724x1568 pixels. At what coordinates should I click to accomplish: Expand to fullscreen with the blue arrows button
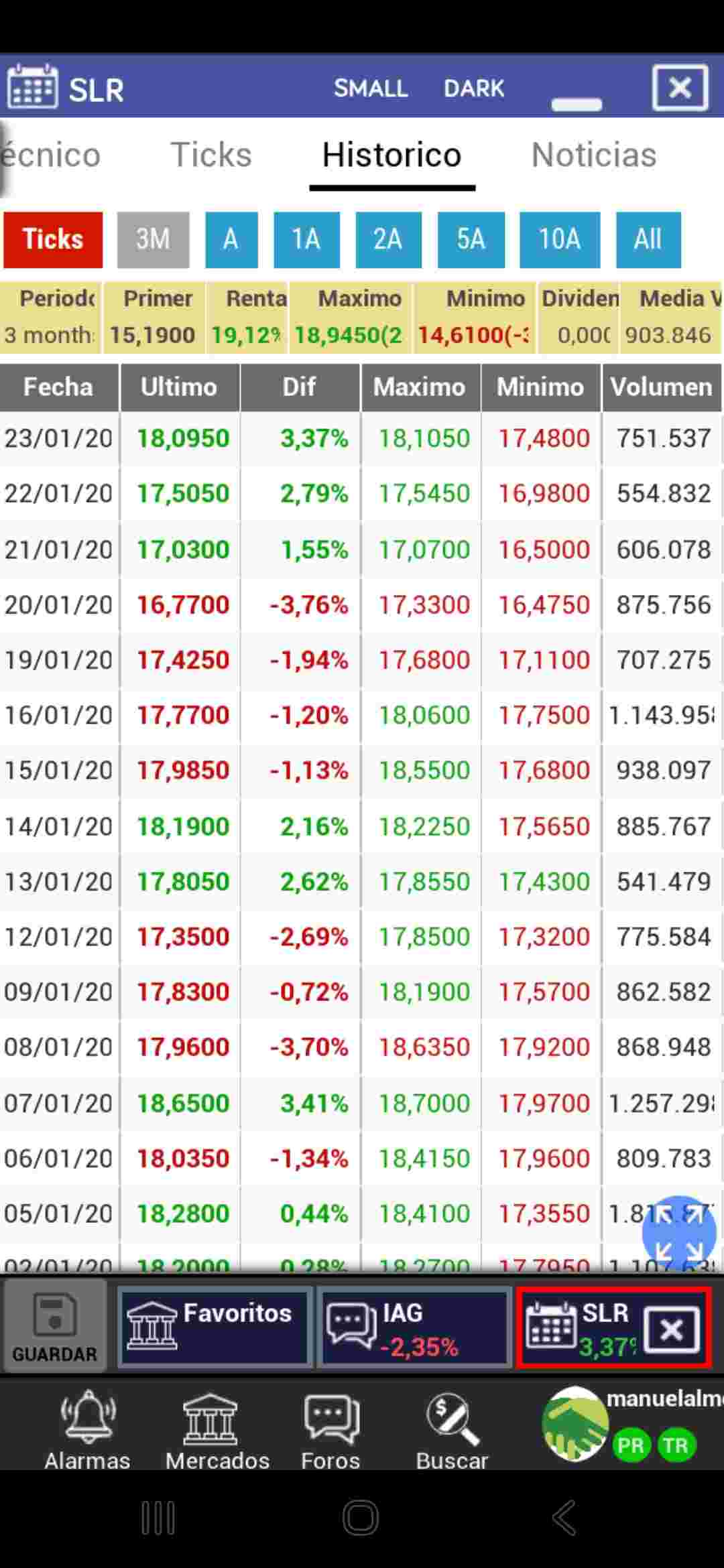click(x=678, y=1233)
